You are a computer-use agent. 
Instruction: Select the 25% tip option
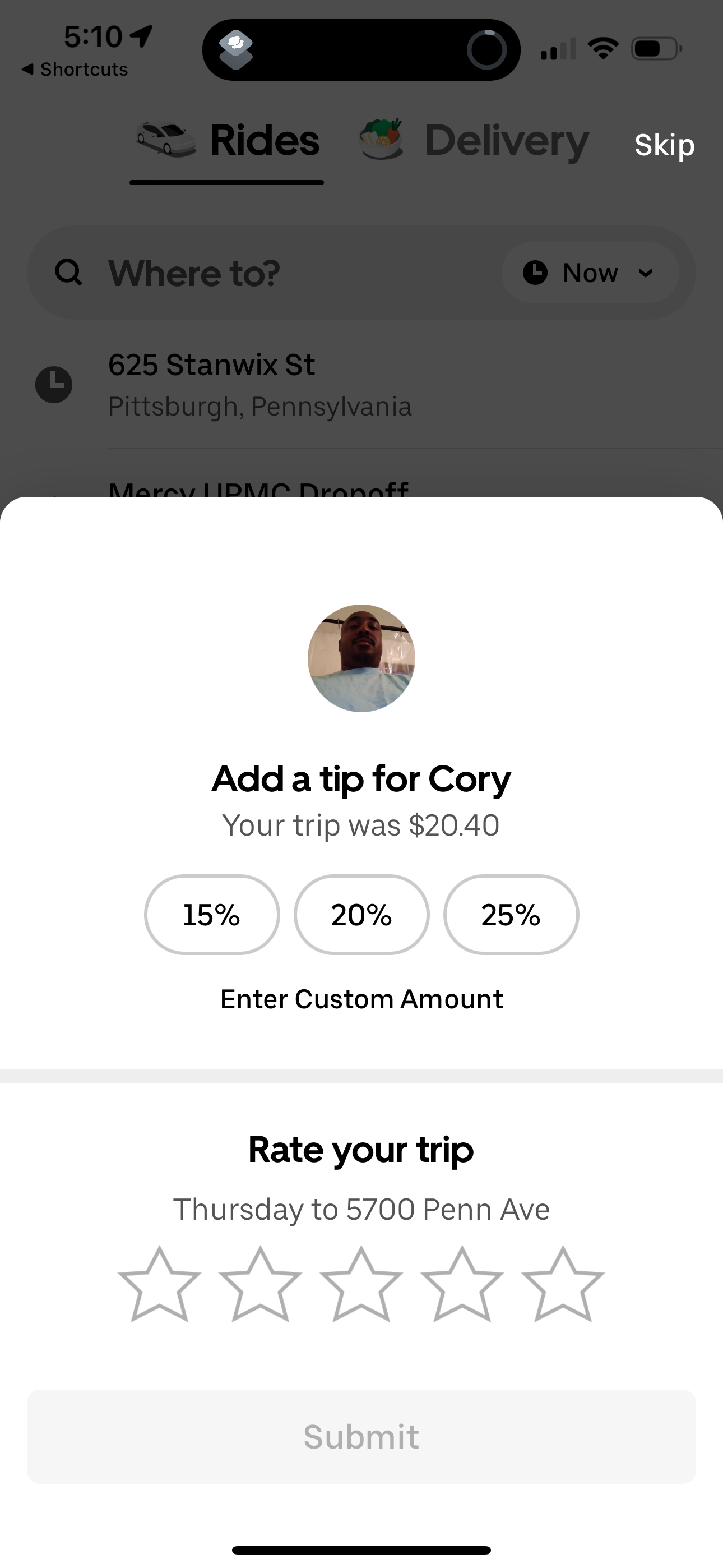coord(511,914)
